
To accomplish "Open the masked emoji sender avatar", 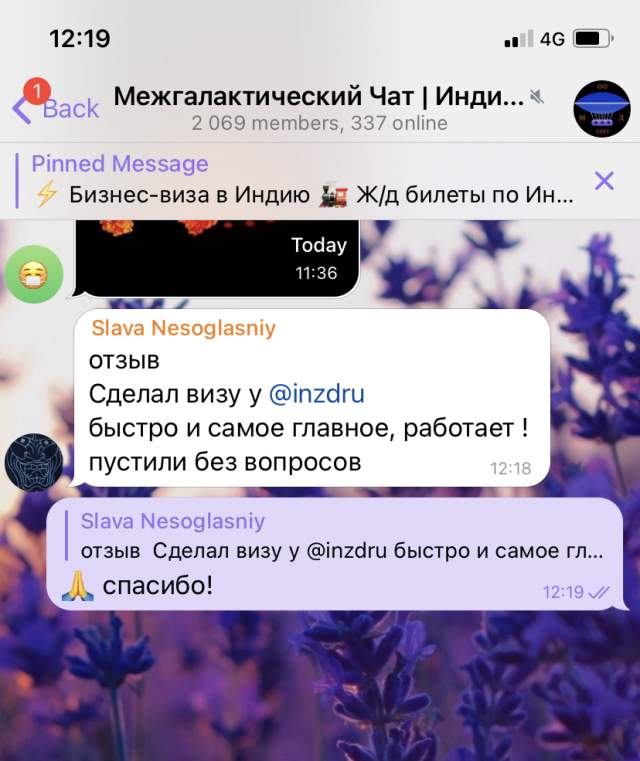I will pos(33,273).
